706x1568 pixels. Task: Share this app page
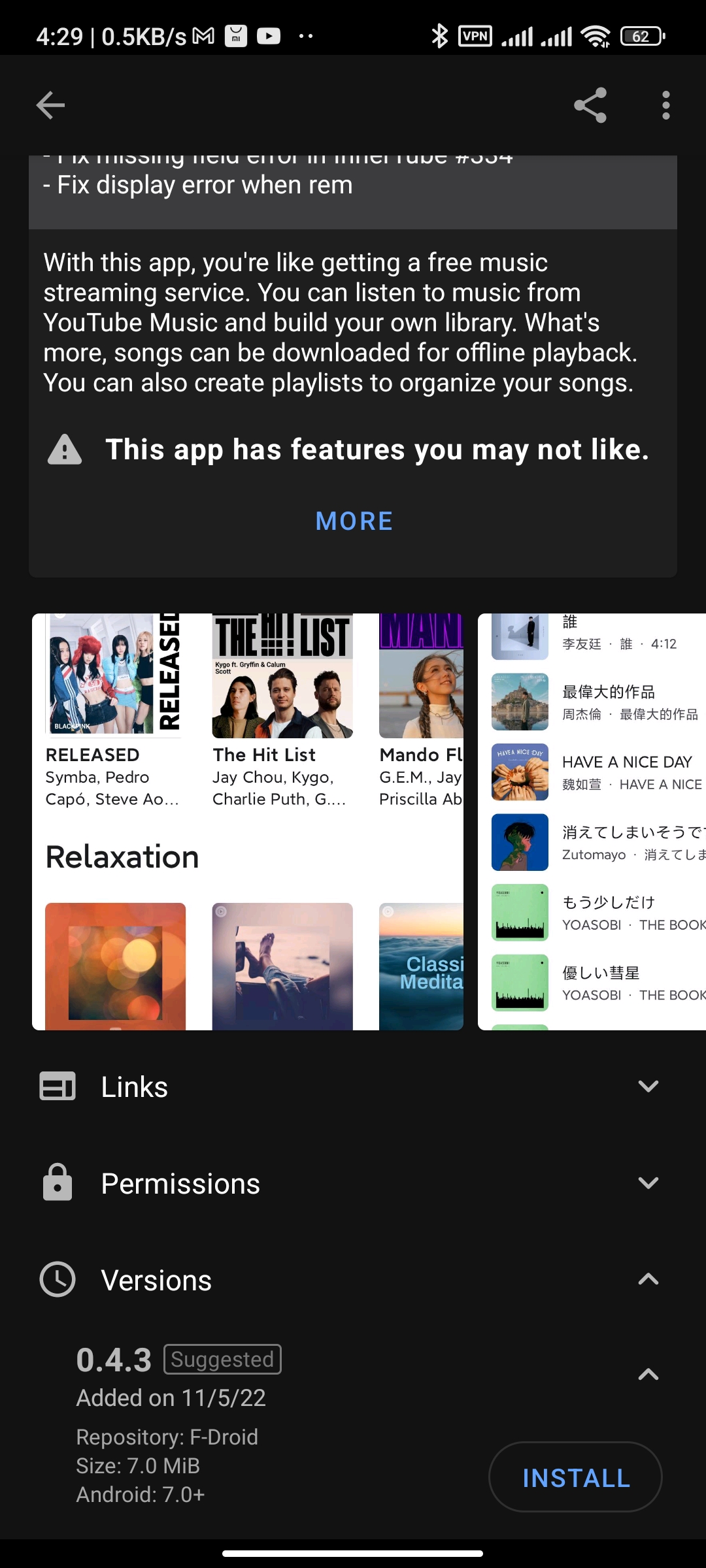point(590,105)
